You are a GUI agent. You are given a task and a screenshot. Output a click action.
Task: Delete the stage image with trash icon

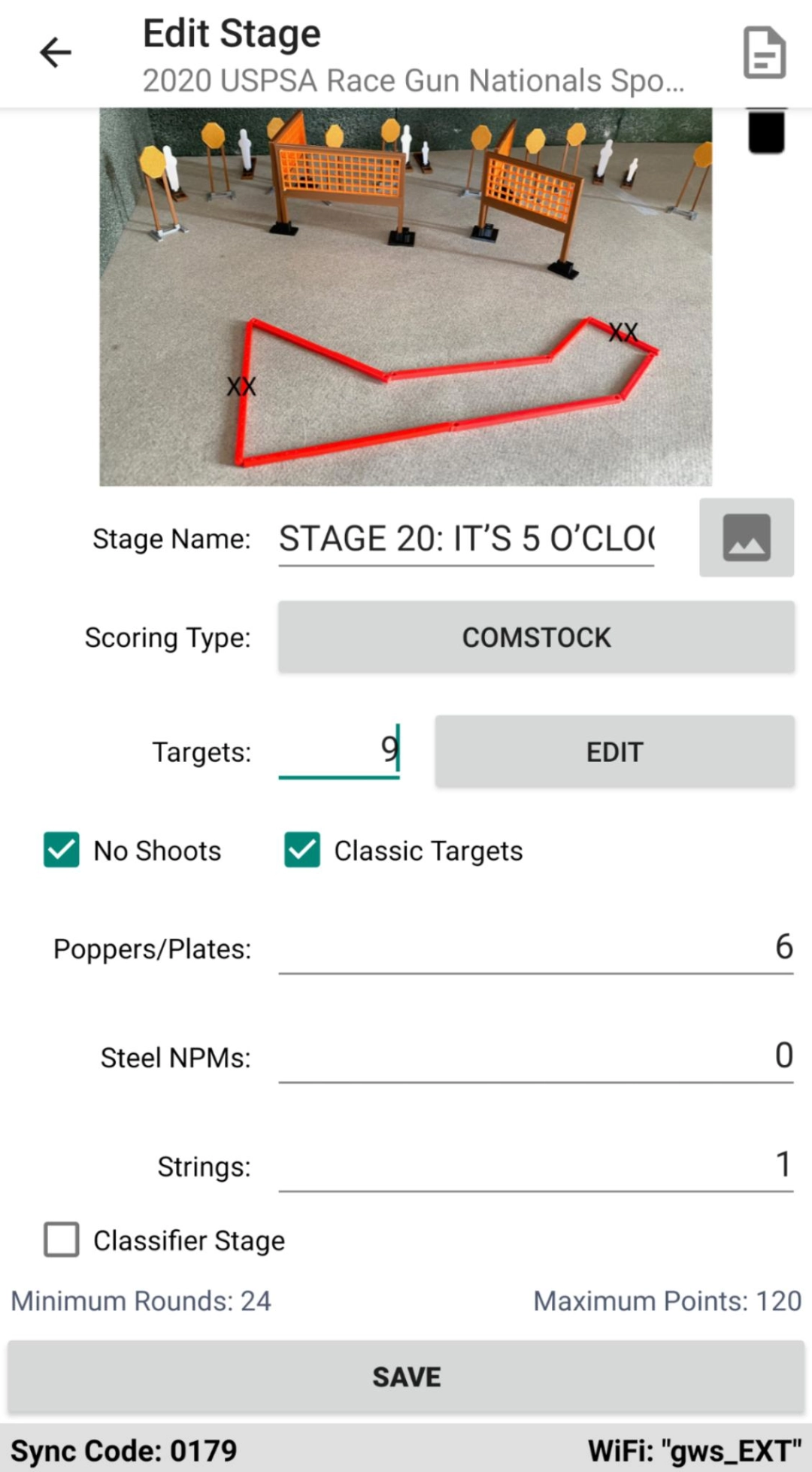click(766, 132)
